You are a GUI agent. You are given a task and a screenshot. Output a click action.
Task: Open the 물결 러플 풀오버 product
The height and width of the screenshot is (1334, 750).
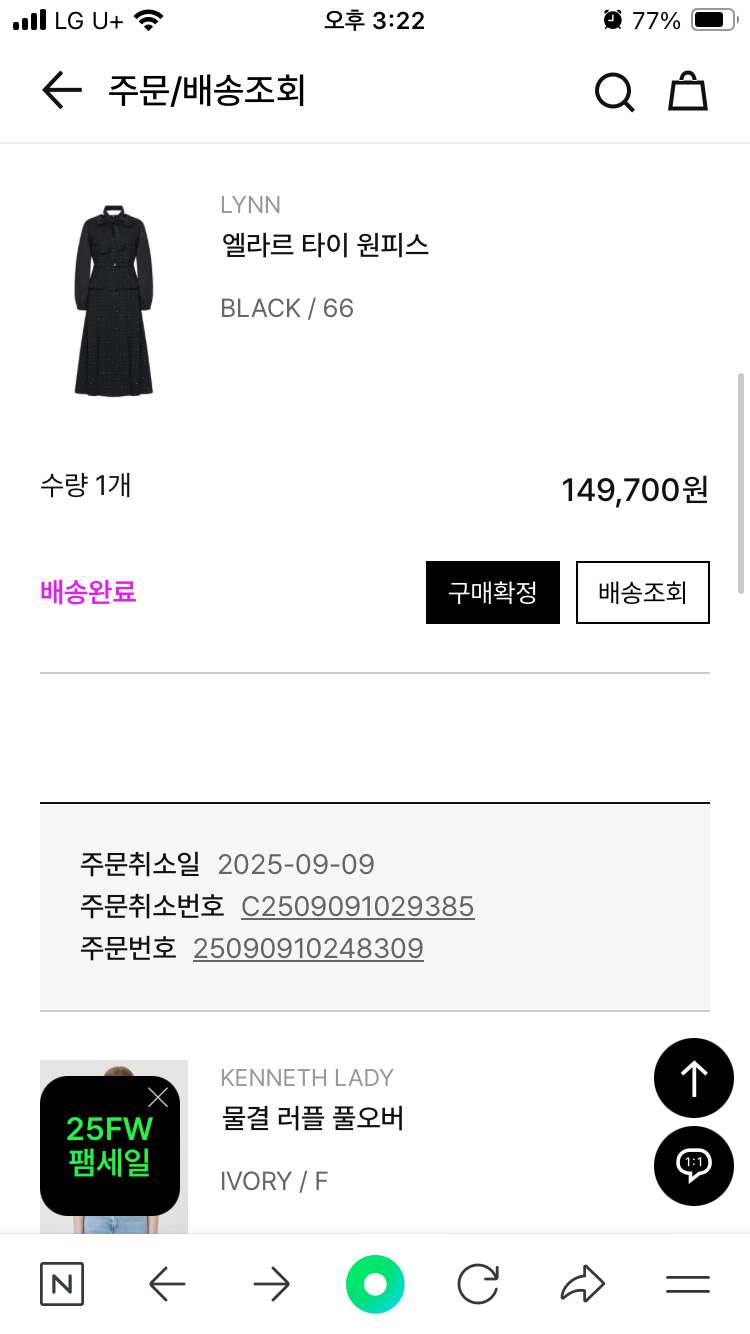312,1117
